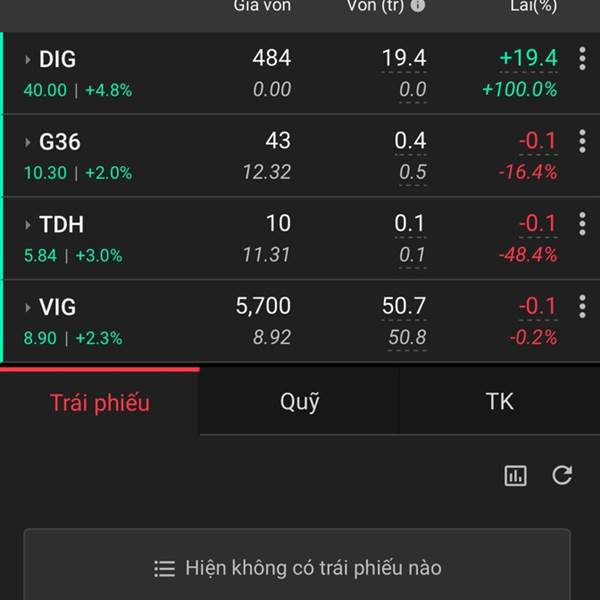Open the chart view icon
Screen dimensions: 600x600
[515, 476]
